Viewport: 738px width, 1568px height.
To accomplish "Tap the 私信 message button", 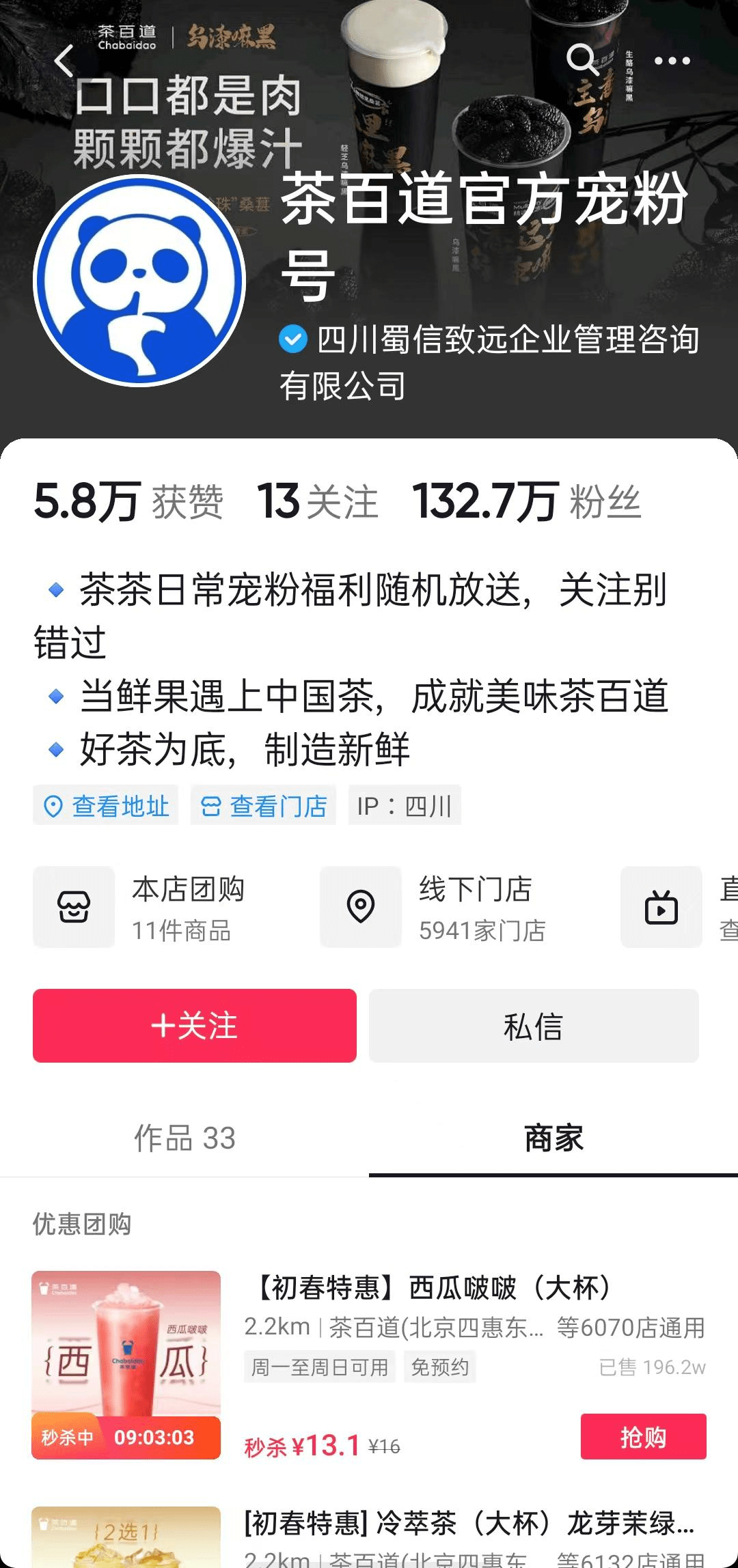I will [534, 1025].
